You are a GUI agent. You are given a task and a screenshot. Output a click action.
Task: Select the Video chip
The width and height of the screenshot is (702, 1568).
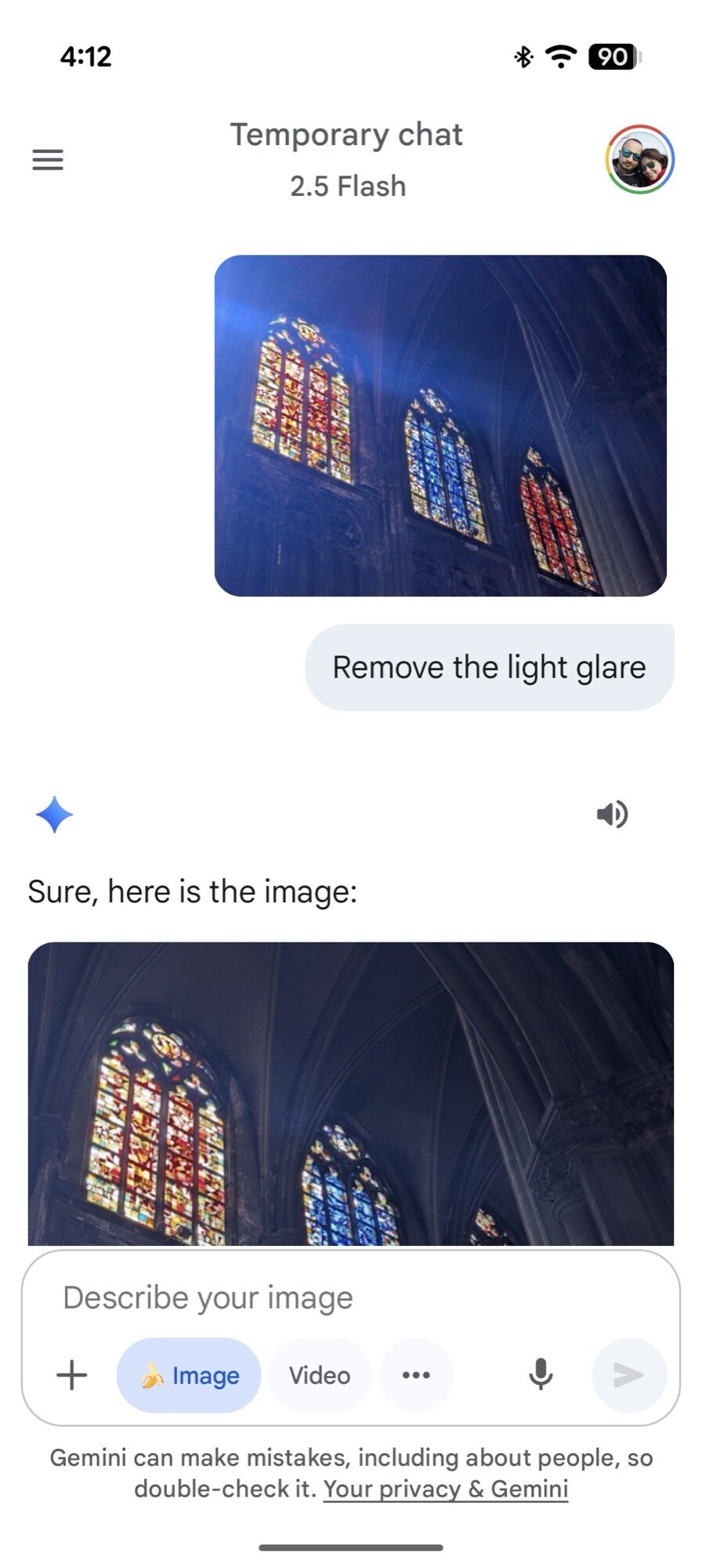[320, 1375]
